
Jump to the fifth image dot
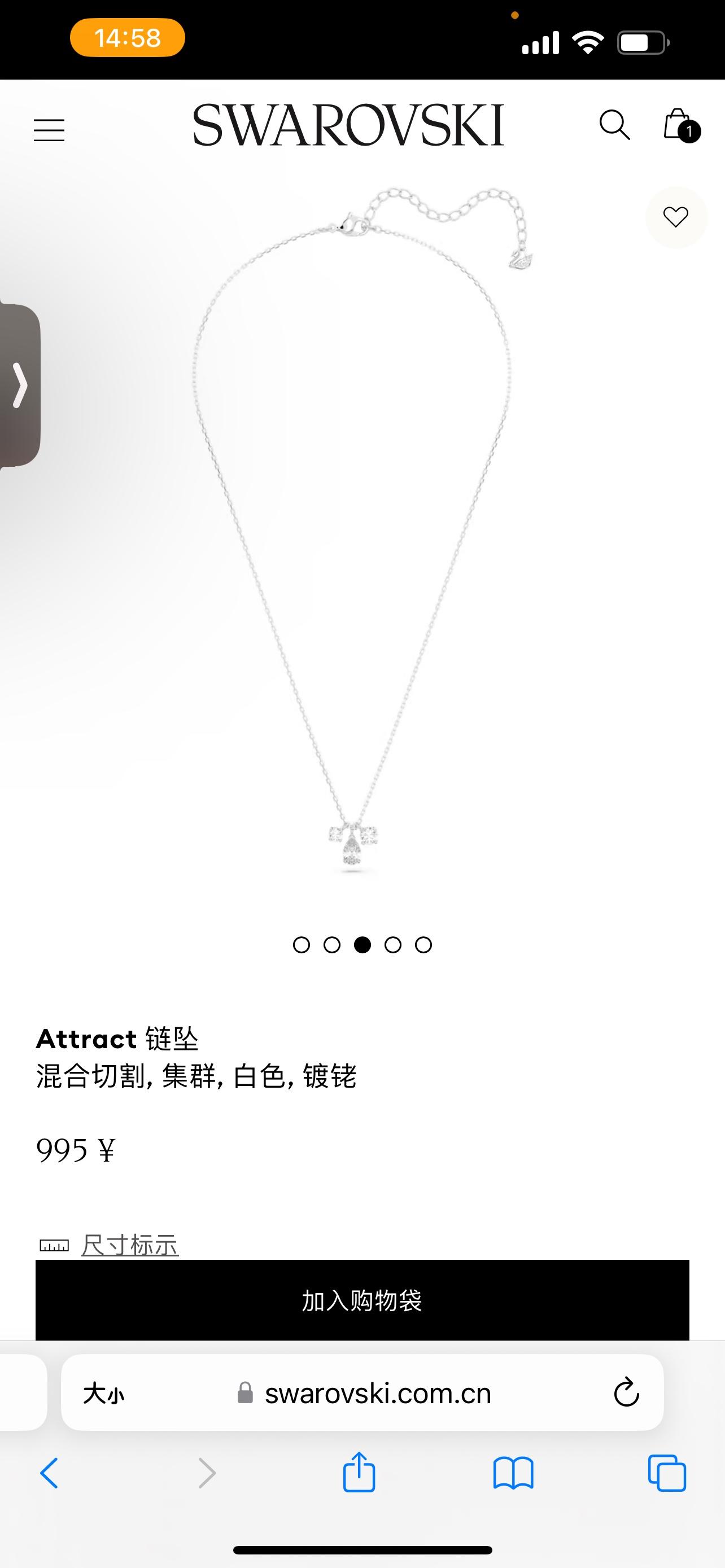(x=423, y=945)
